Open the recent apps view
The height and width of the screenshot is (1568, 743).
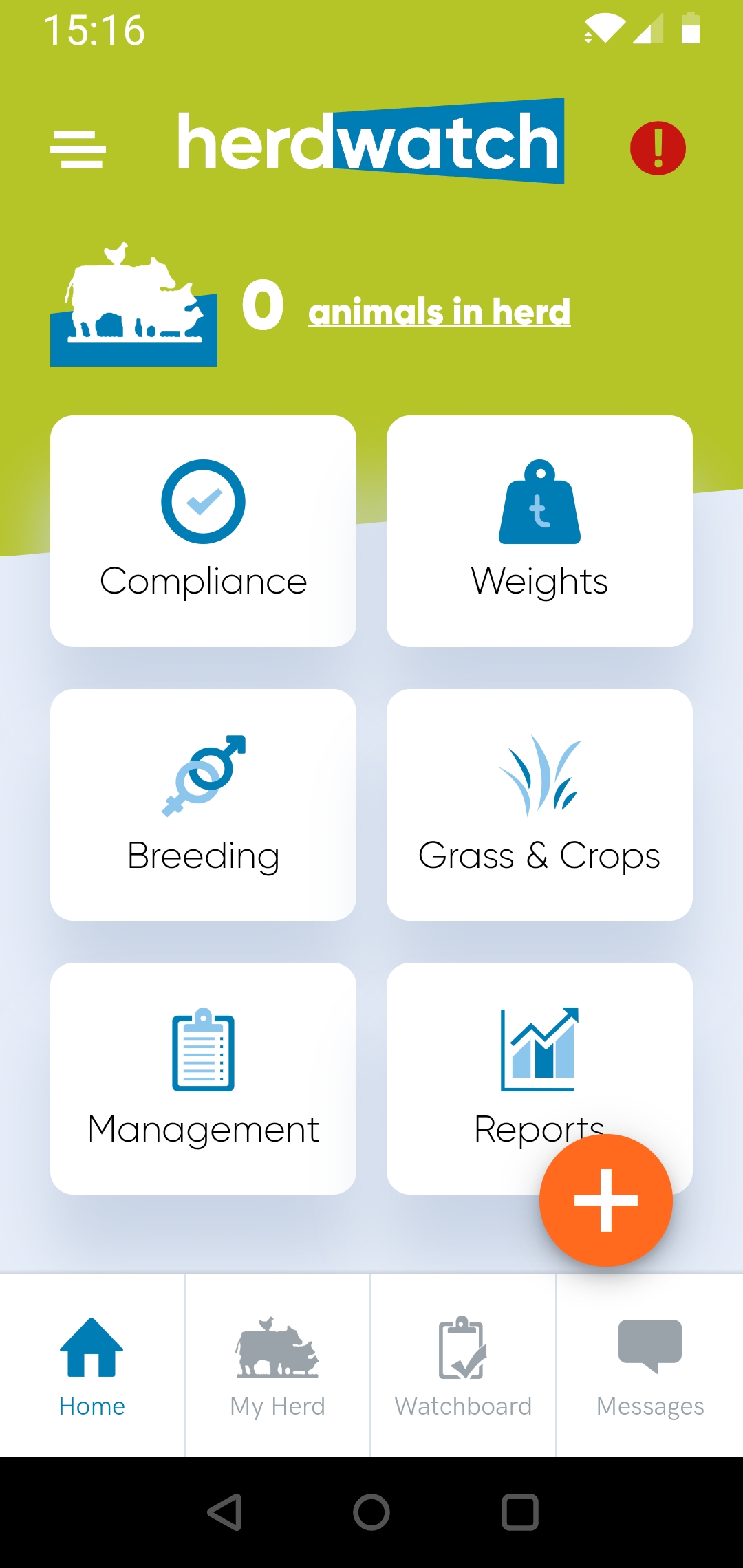519,1512
